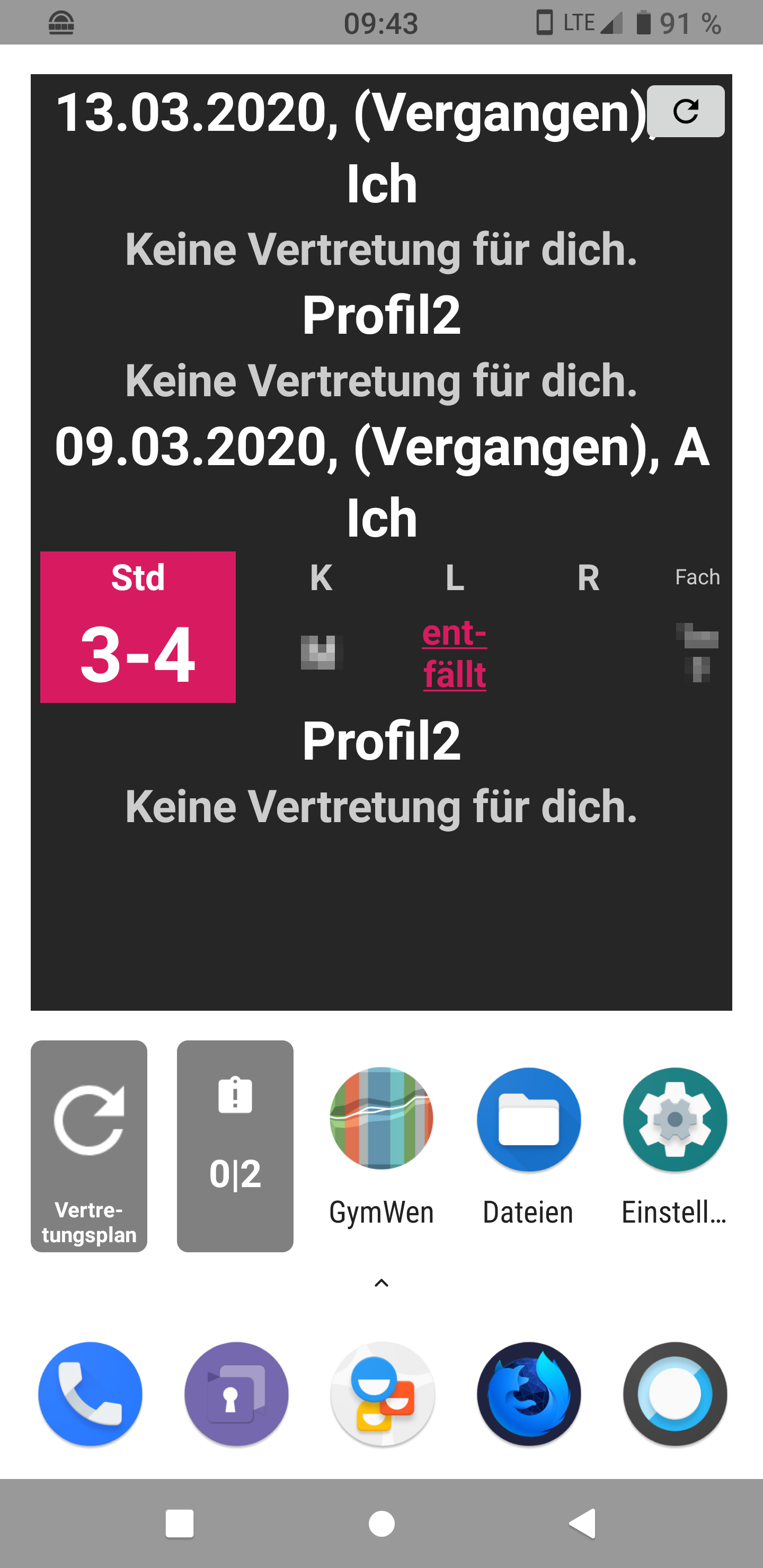Open recent apps with the square button
Viewport: 763px width, 1568px height.
coord(180,1524)
